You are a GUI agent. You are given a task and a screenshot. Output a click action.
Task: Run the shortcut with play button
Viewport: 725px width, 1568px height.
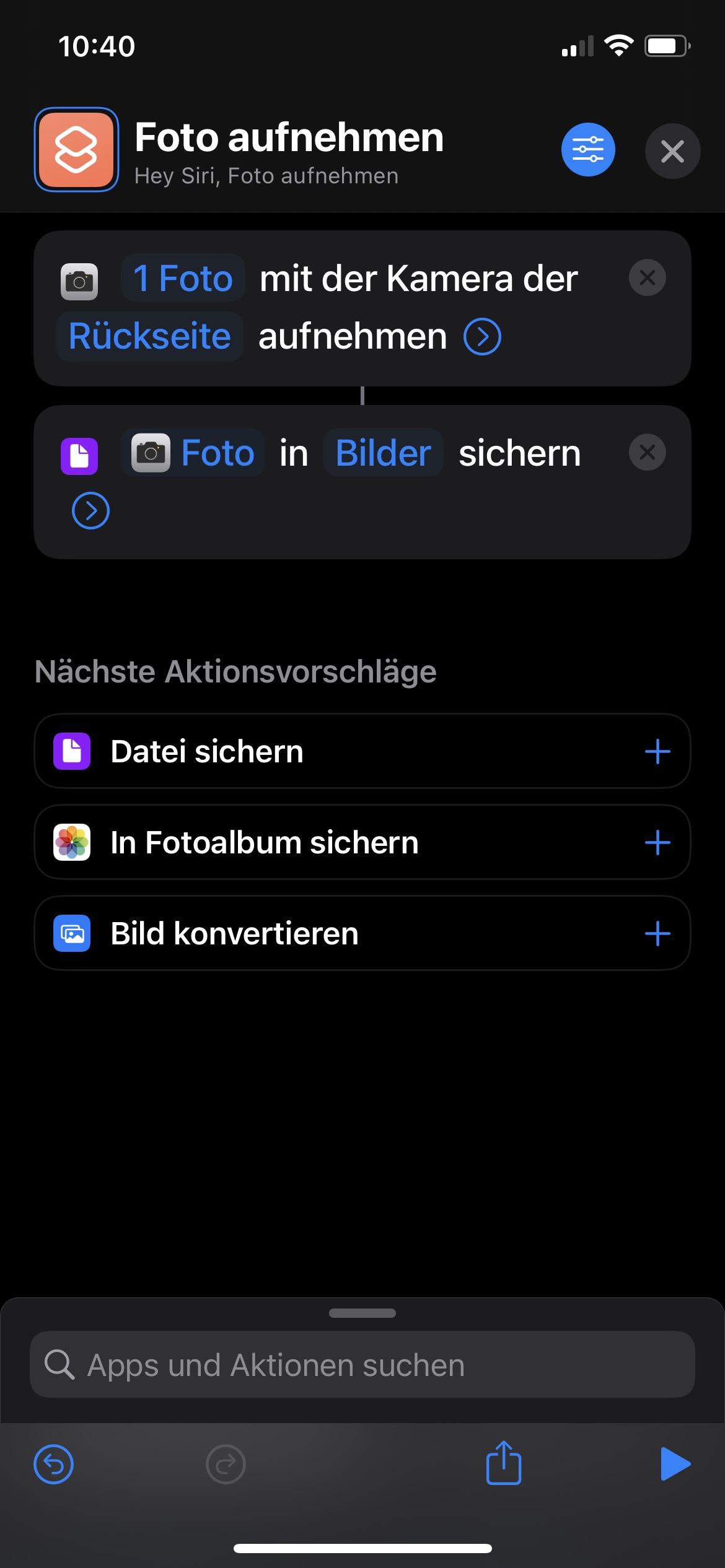tap(674, 1464)
